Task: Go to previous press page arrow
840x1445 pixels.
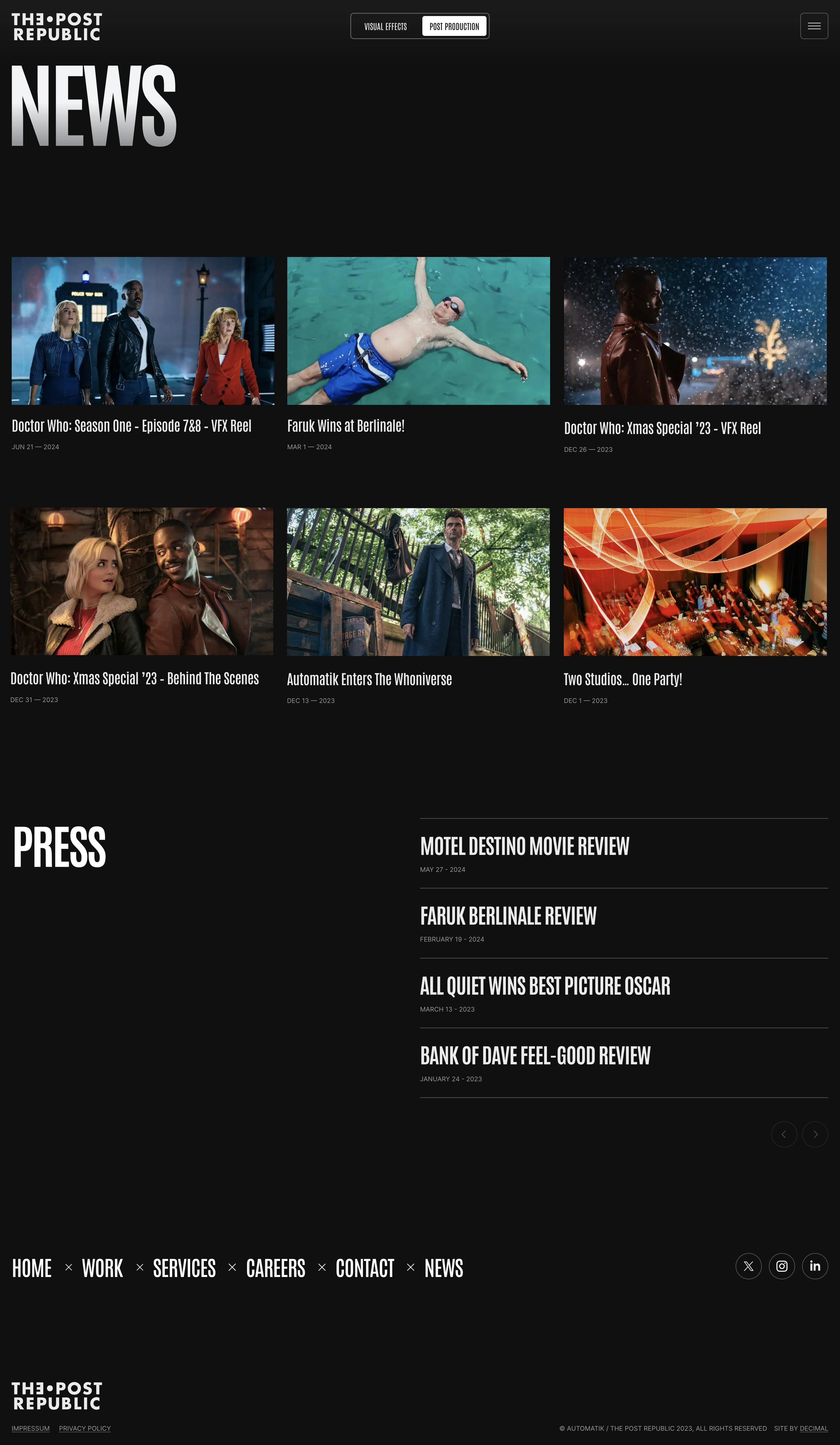Action: (784, 1134)
